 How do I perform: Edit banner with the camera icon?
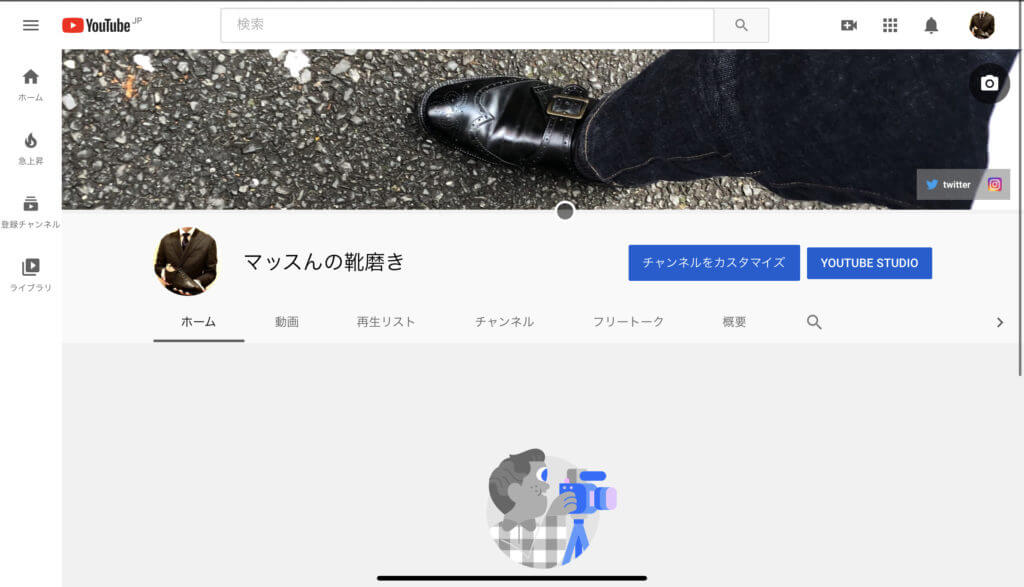coord(989,83)
